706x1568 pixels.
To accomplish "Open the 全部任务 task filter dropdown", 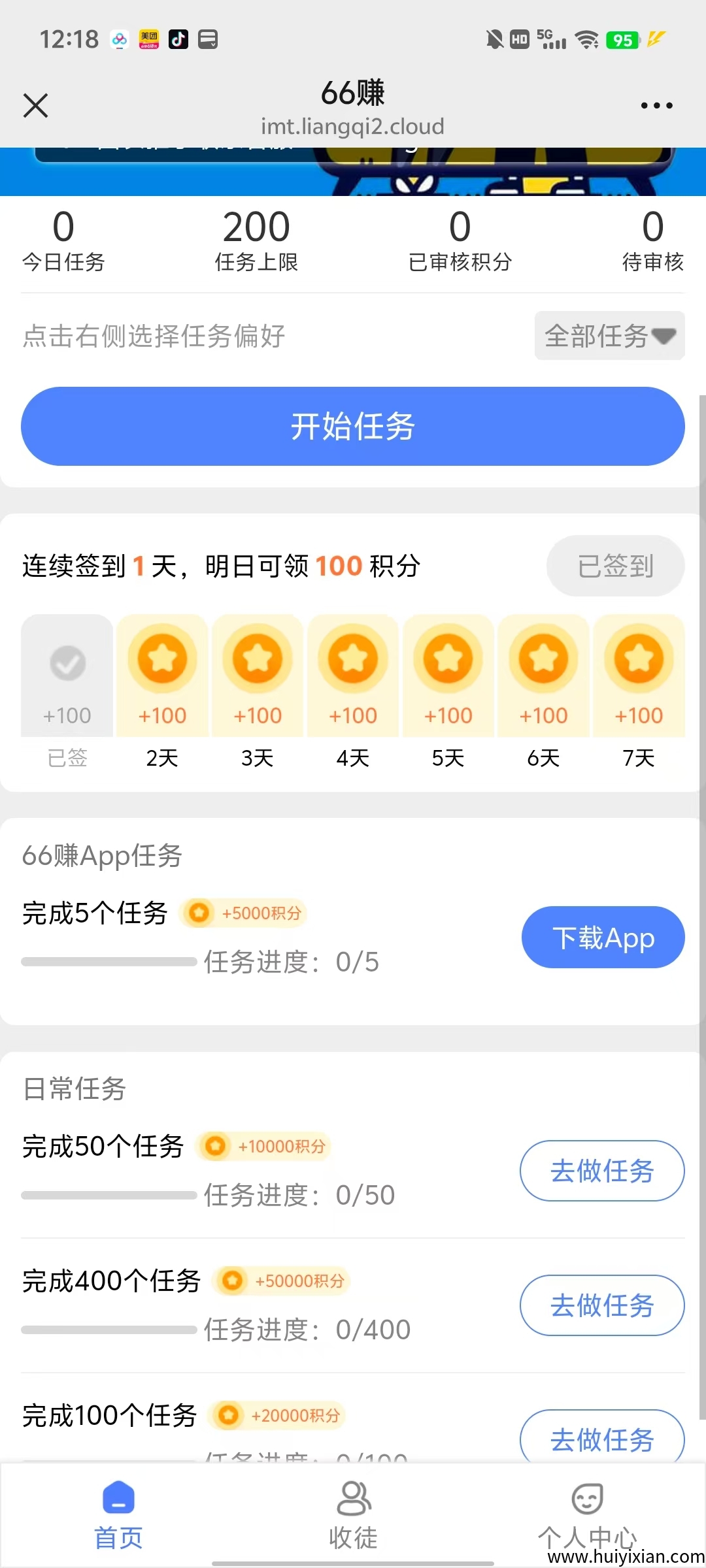I will coord(609,336).
